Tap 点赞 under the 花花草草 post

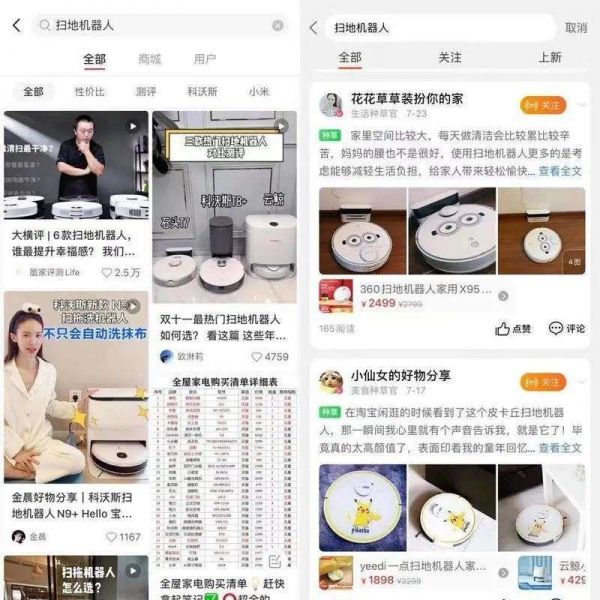(x=513, y=328)
